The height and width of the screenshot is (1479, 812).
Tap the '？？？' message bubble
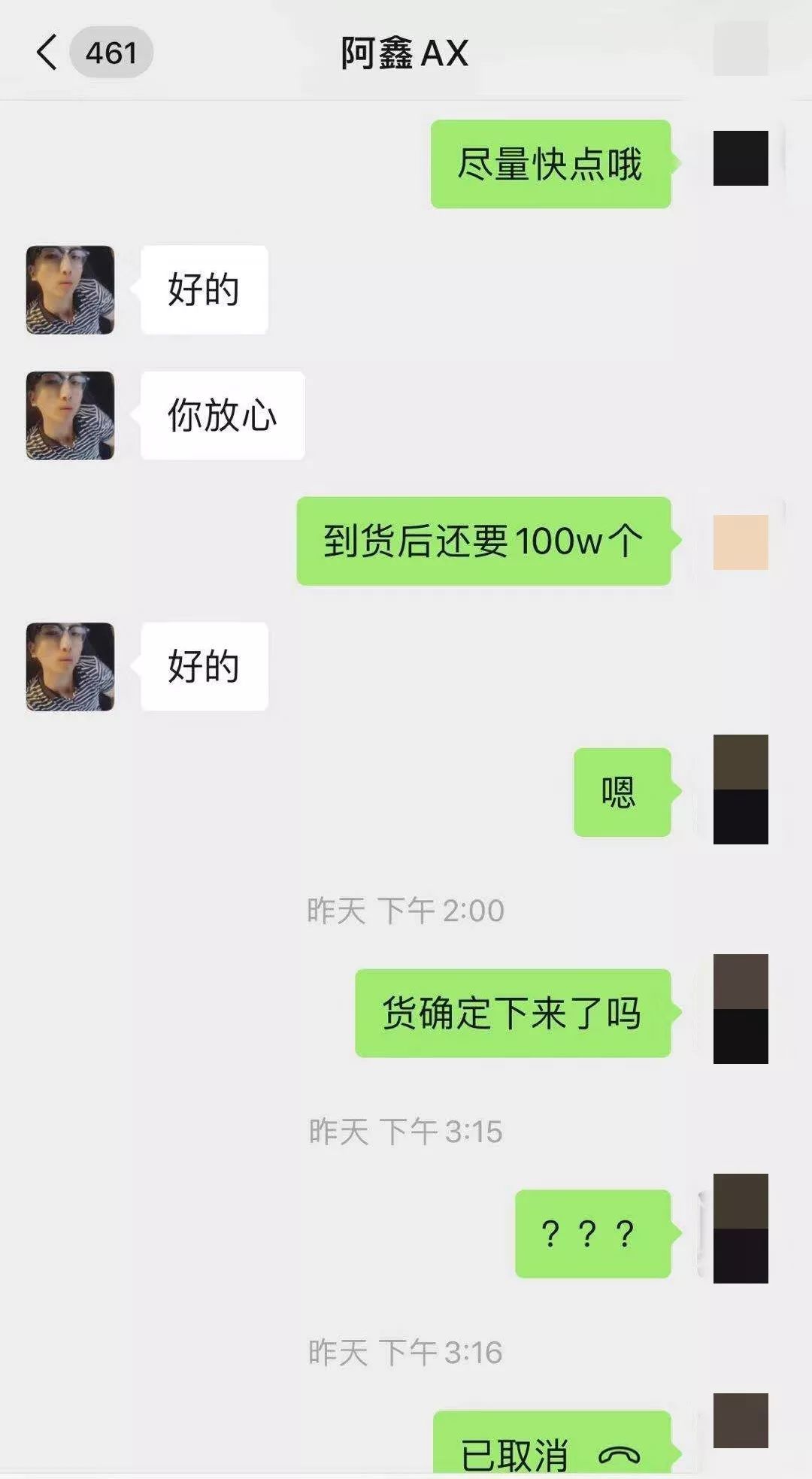coord(594,1231)
